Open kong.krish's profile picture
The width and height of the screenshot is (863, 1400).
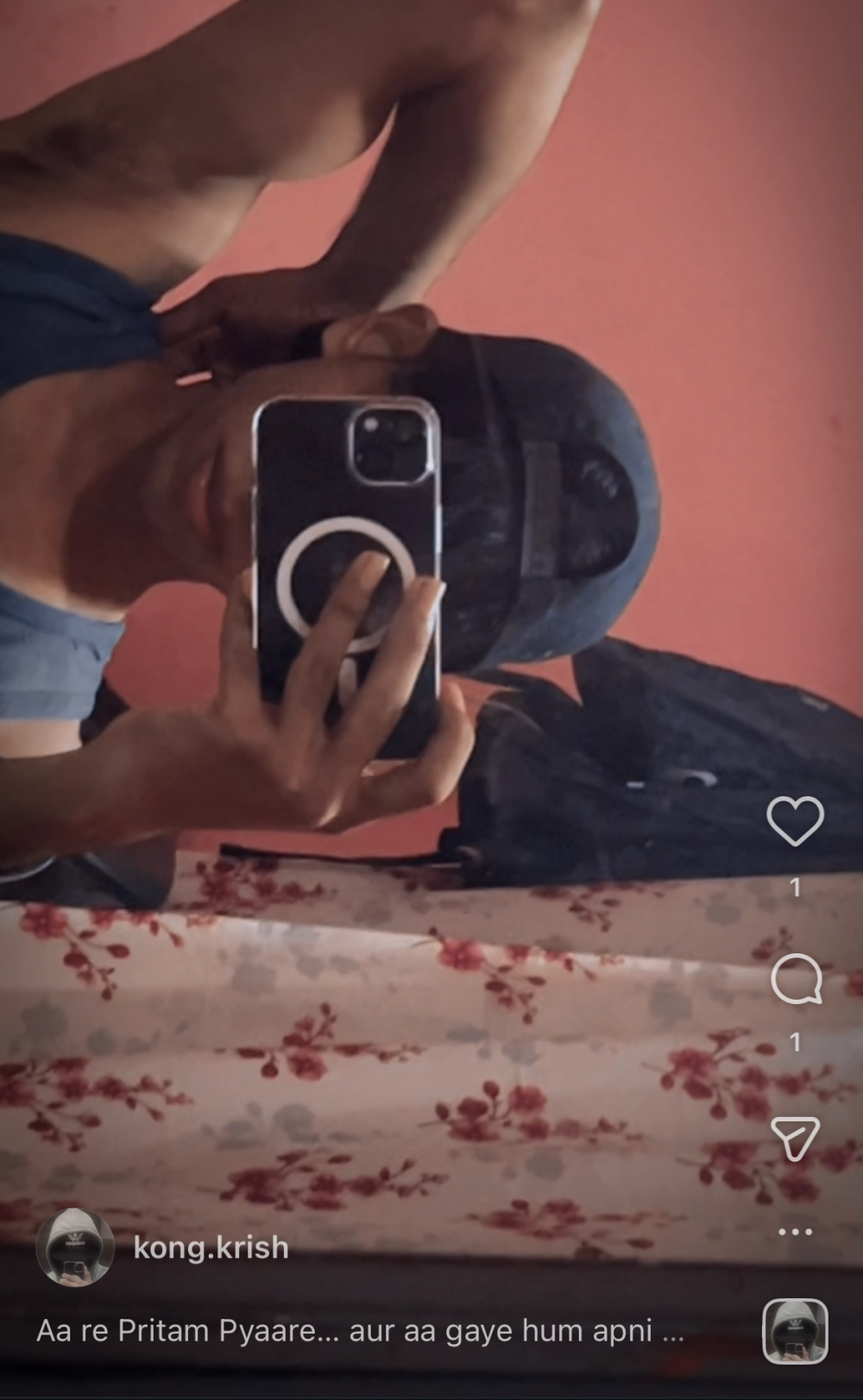75,1247
